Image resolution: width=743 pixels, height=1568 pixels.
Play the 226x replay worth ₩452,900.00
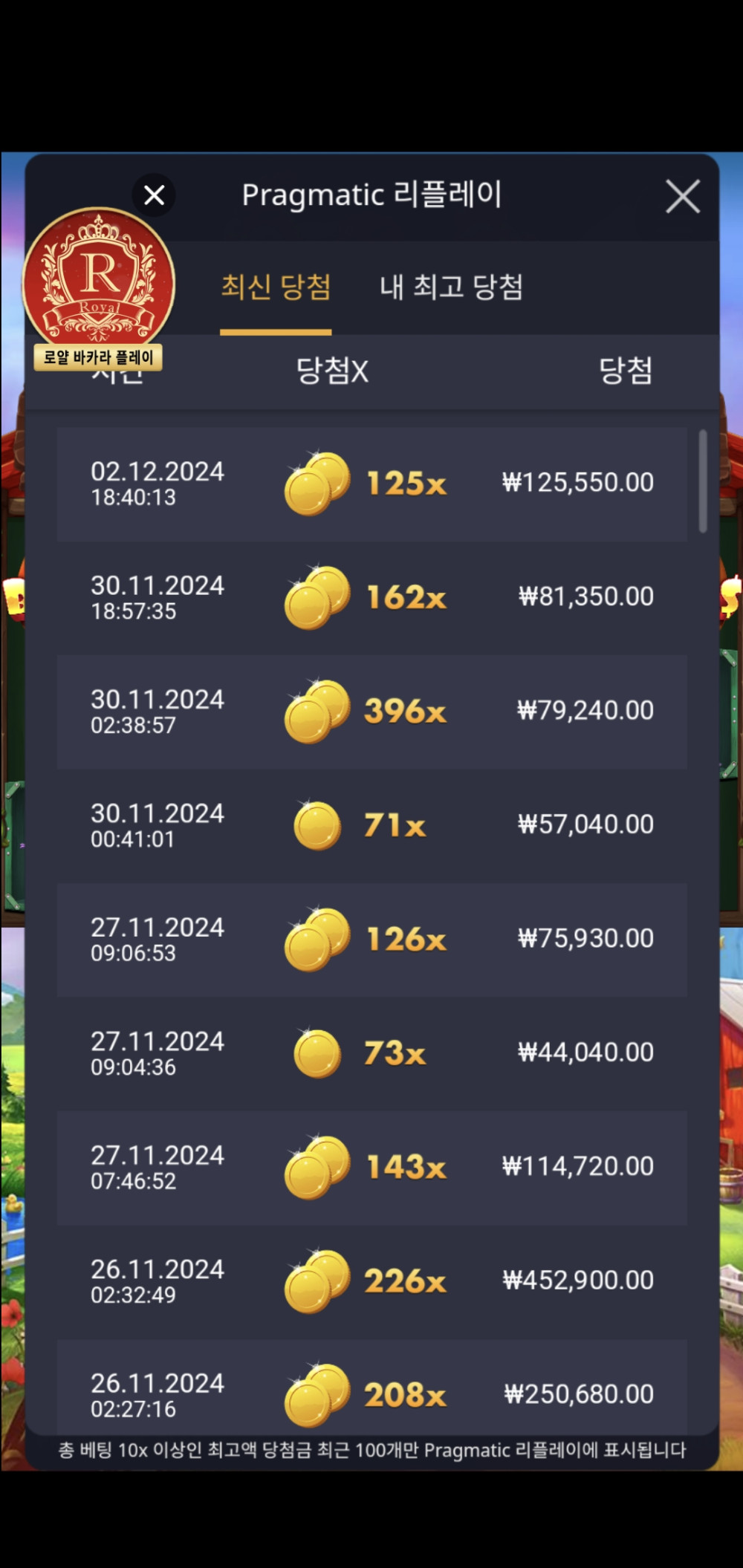(x=371, y=1281)
